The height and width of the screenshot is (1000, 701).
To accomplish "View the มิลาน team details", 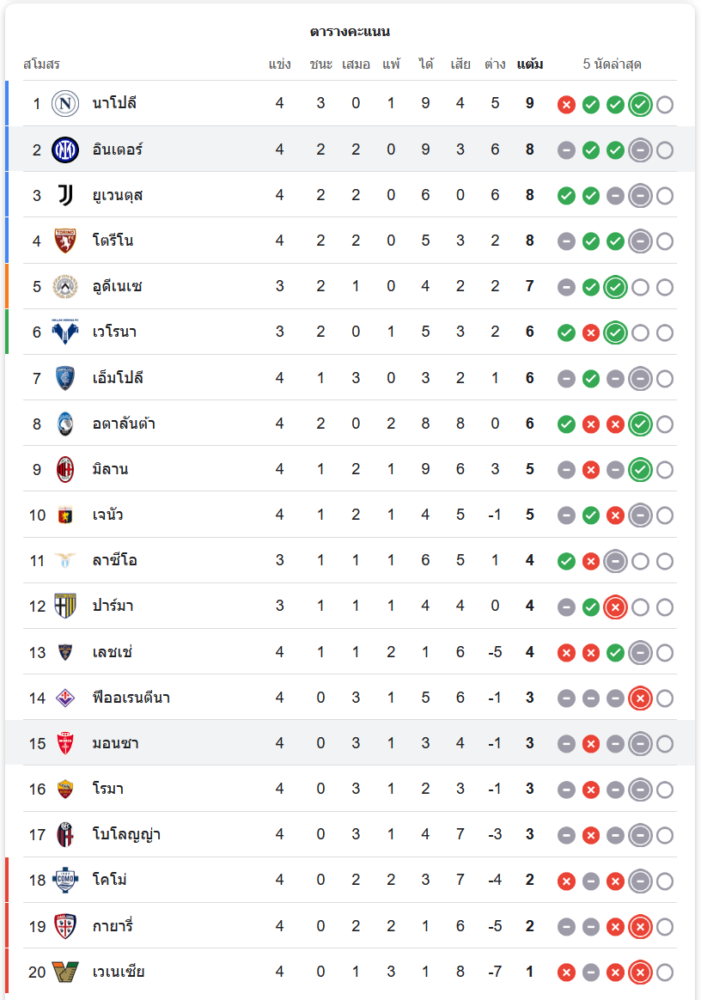I will 110,469.
